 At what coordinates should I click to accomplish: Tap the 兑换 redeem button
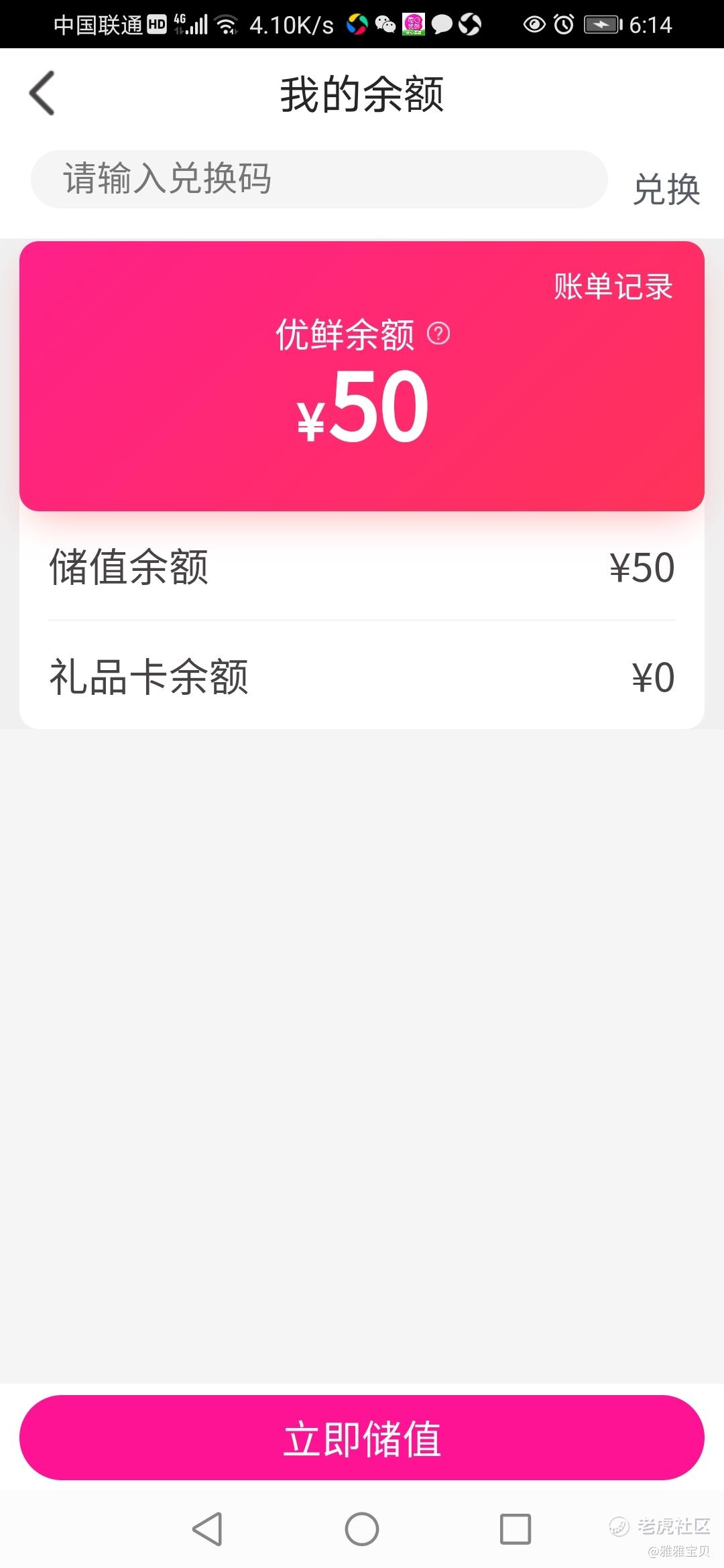click(666, 189)
